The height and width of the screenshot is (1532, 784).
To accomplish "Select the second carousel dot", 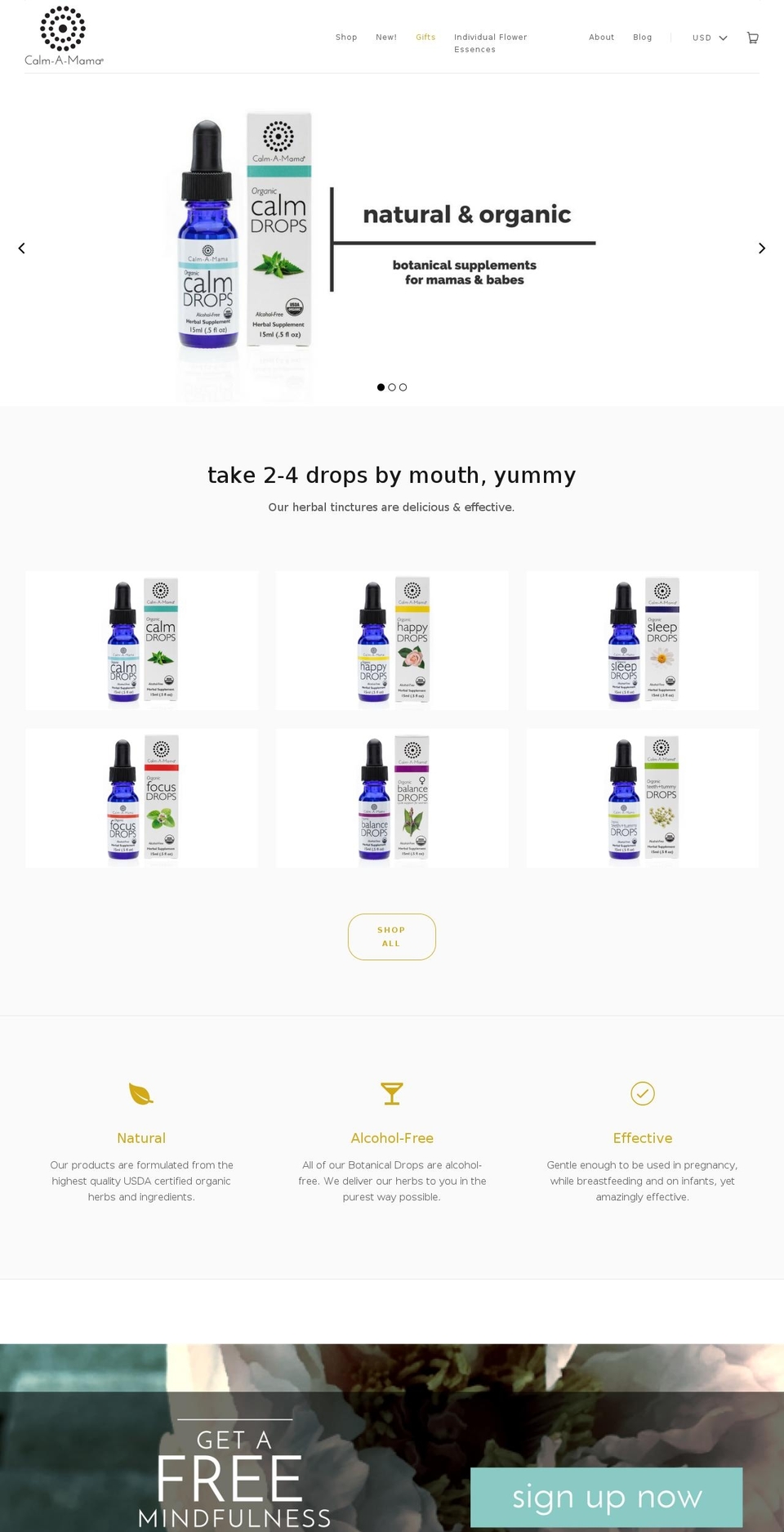I will pyautogui.click(x=391, y=387).
